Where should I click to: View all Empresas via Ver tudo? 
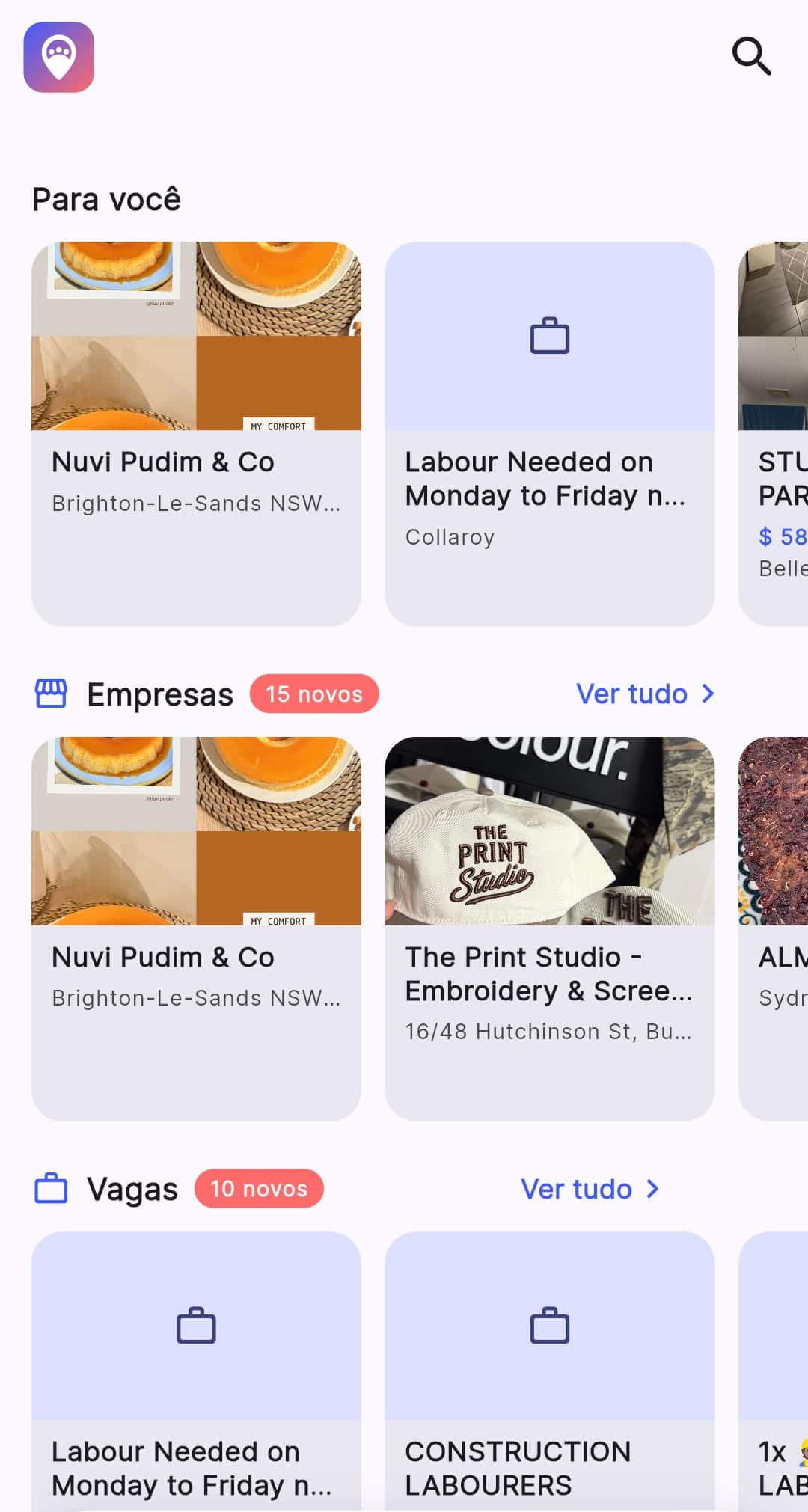point(646,694)
